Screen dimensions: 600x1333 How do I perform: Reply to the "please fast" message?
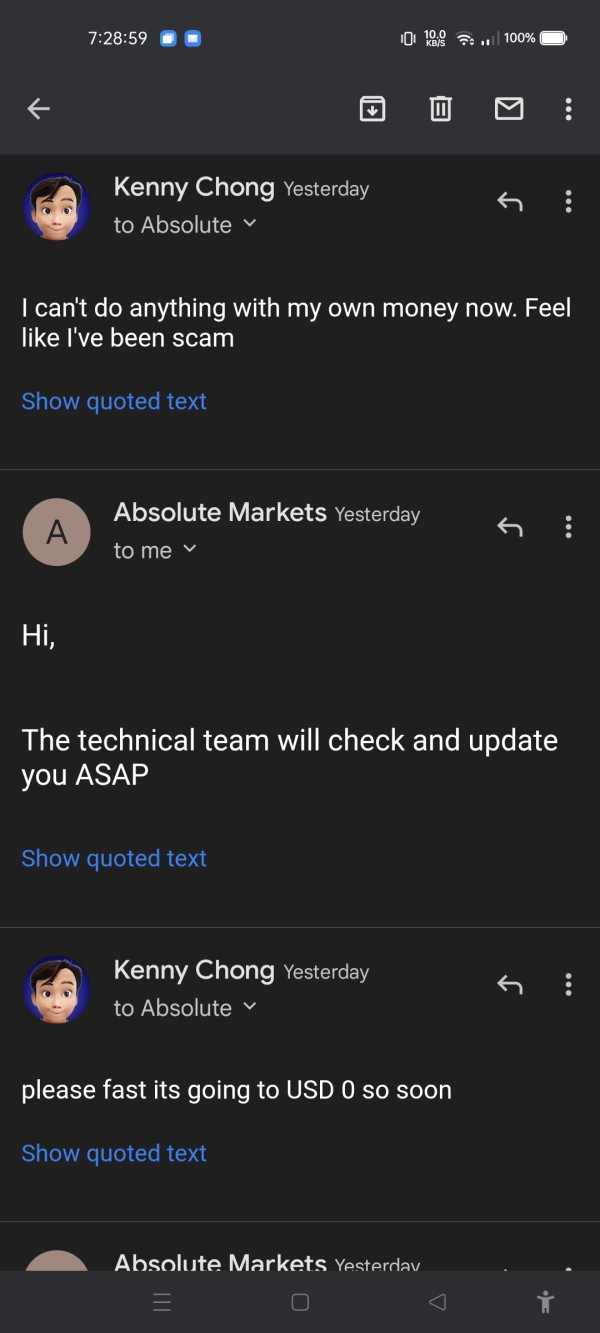[x=510, y=985]
